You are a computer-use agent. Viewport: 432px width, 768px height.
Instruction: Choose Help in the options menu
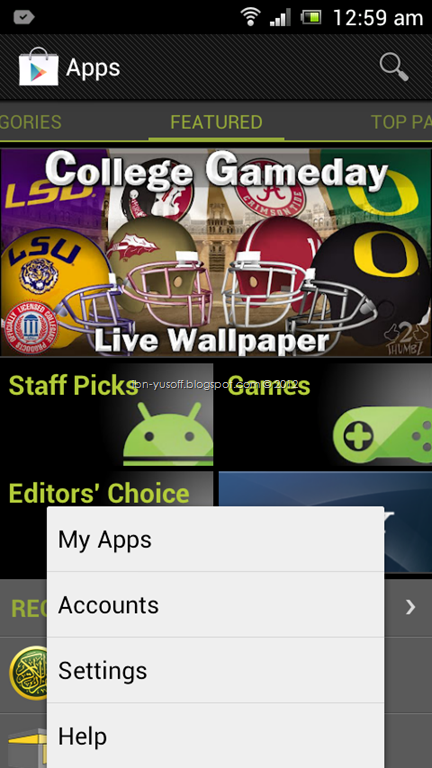coord(216,736)
